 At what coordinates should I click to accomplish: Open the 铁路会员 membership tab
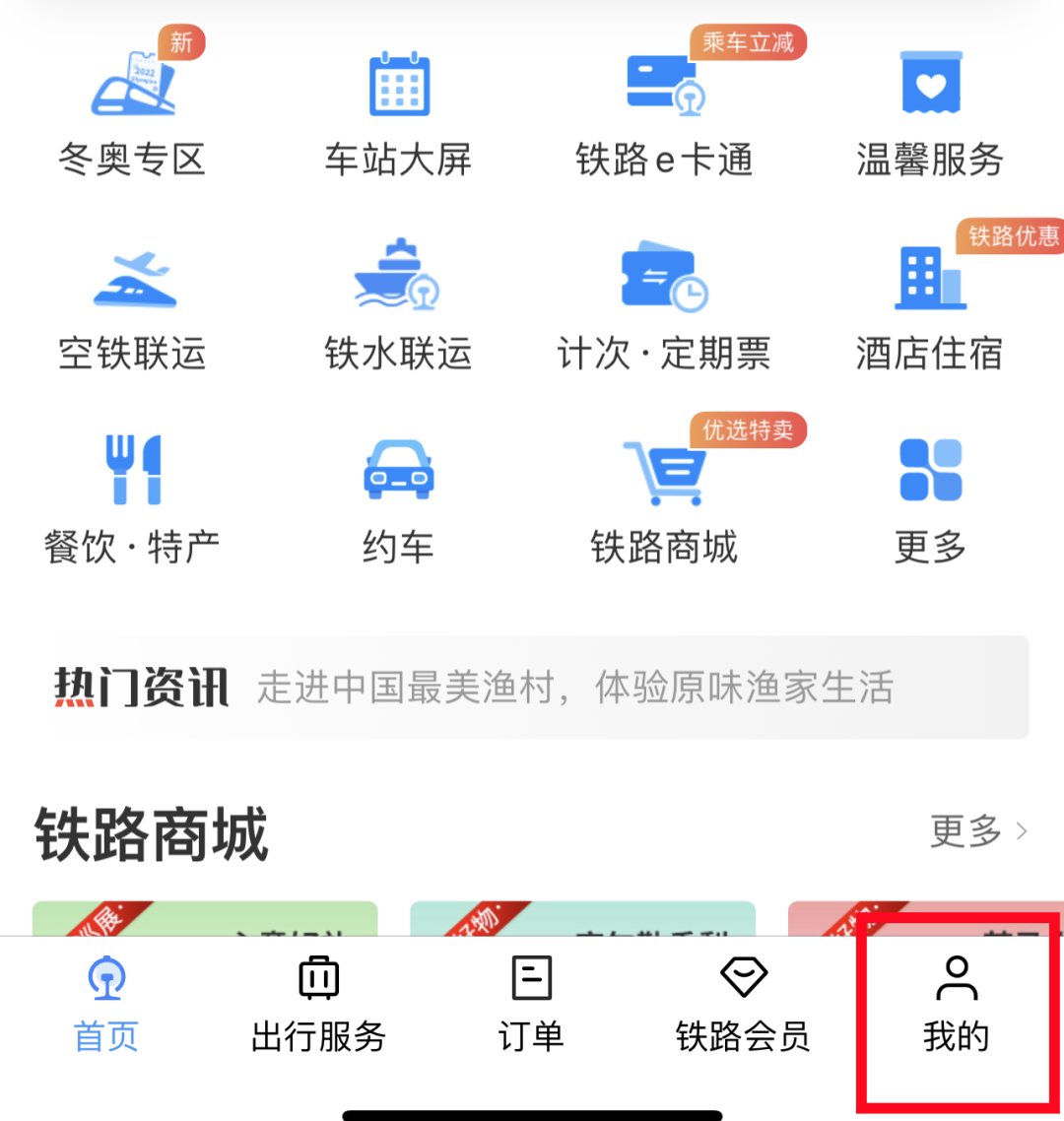point(744,1000)
